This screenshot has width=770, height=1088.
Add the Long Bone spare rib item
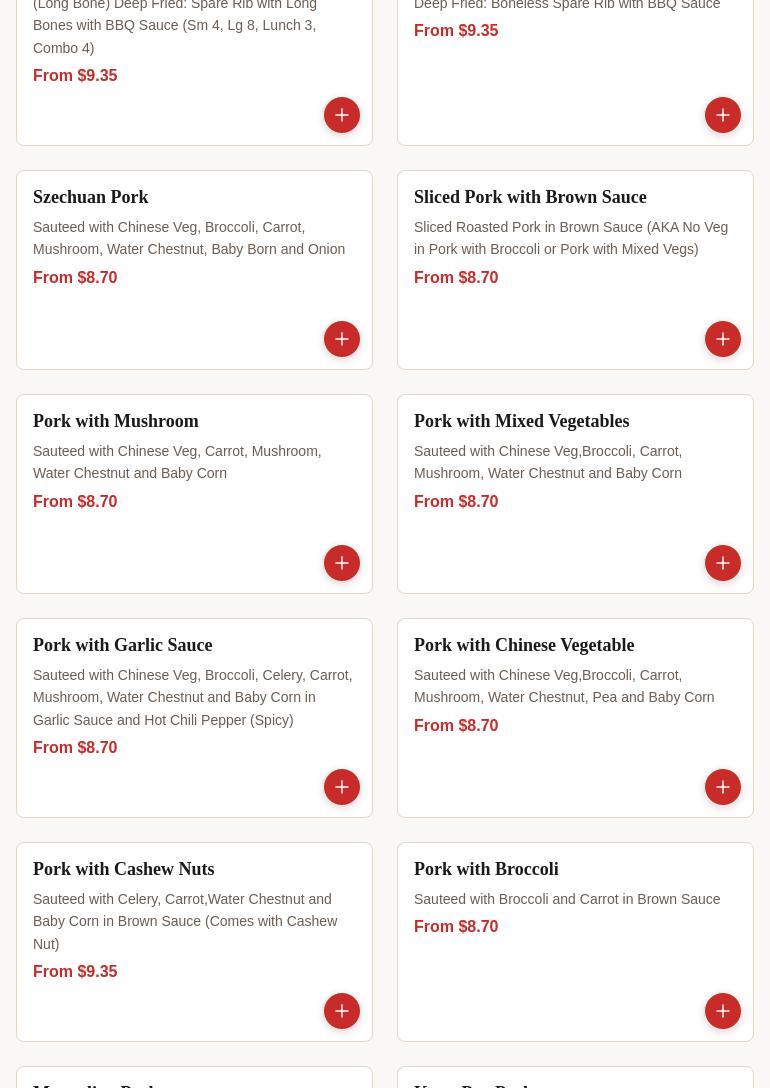[x=341, y=115]
